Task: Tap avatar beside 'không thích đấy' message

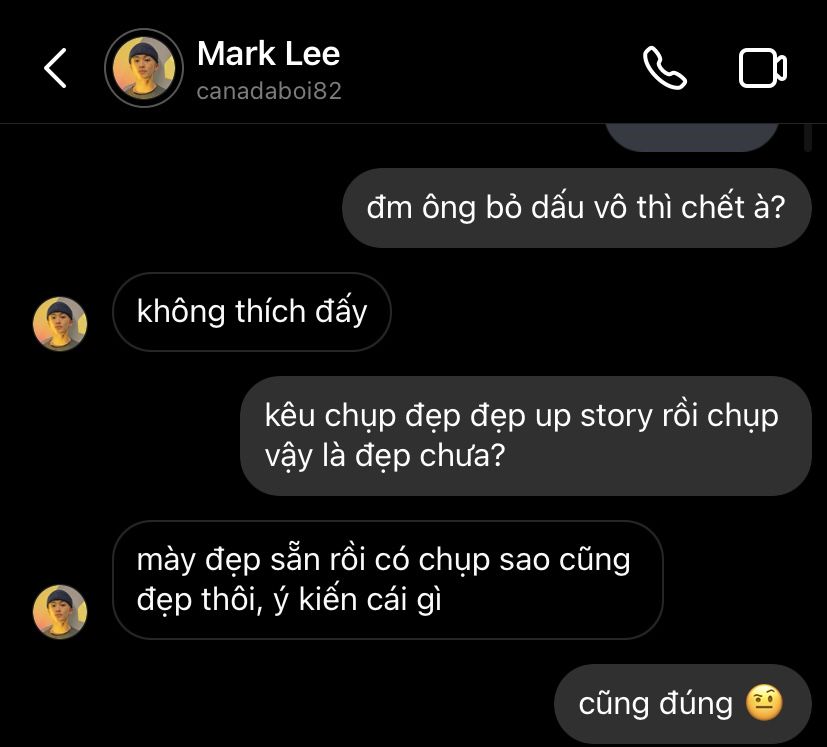Action: (x=60, y=324)
